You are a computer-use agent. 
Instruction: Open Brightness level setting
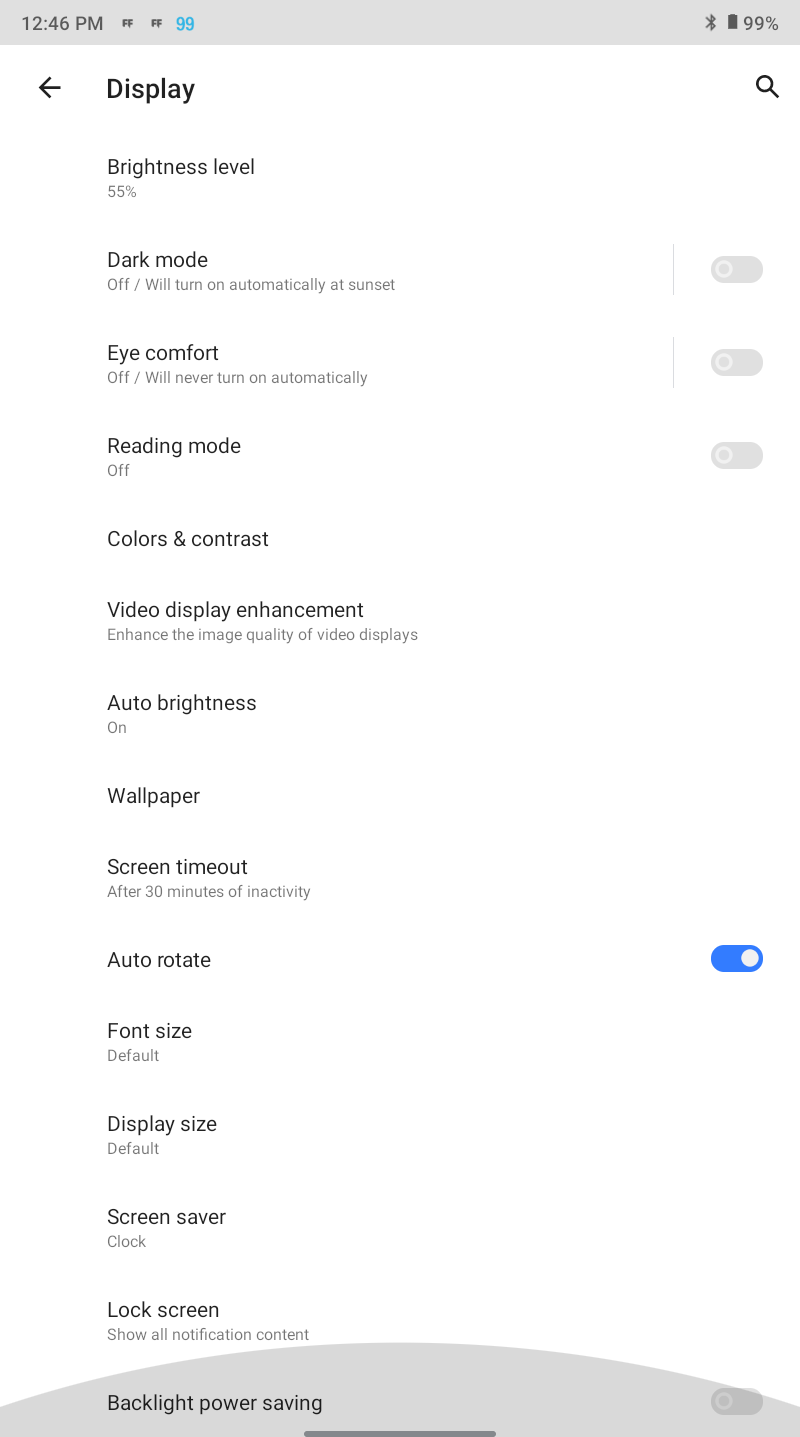tap(400, 178)
